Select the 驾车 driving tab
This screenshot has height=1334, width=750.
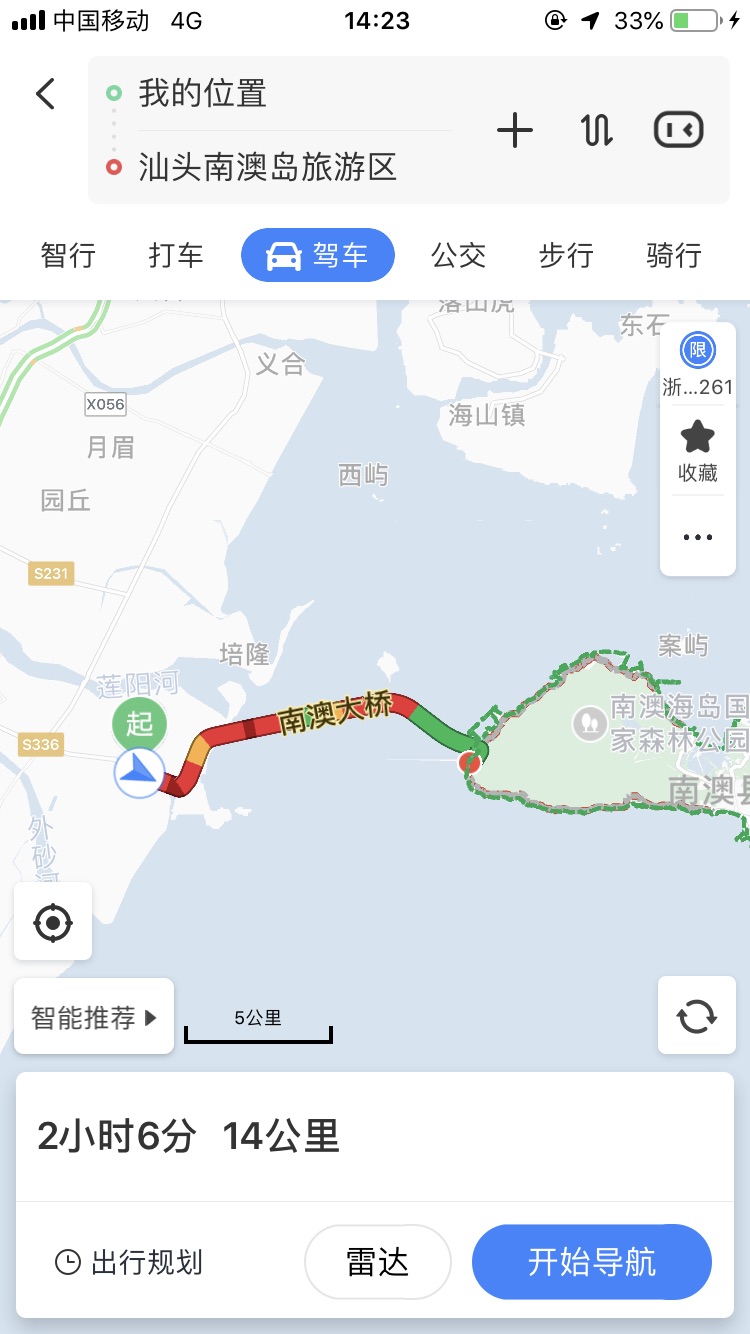(x=318, y=255)
